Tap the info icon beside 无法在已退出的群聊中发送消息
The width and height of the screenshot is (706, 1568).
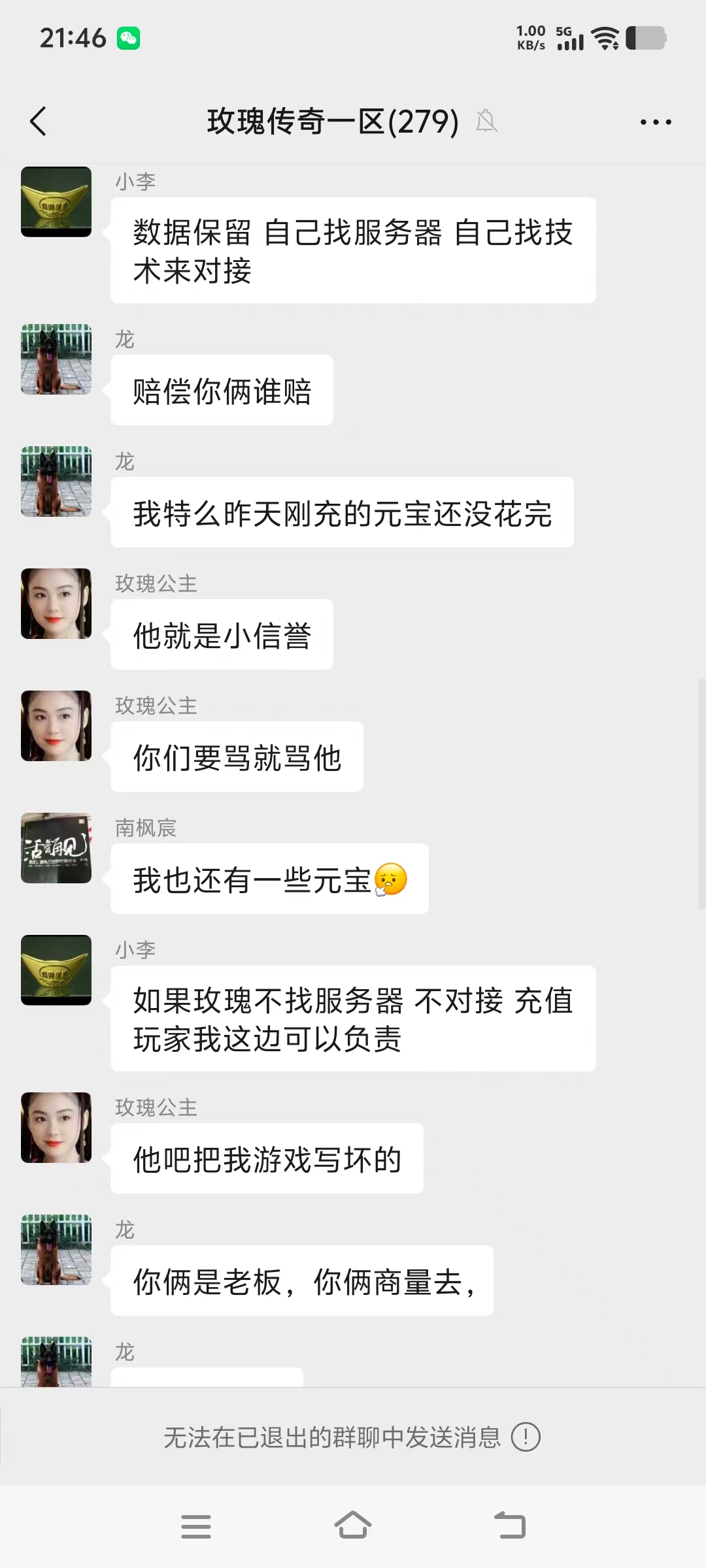click(526, 1437)
